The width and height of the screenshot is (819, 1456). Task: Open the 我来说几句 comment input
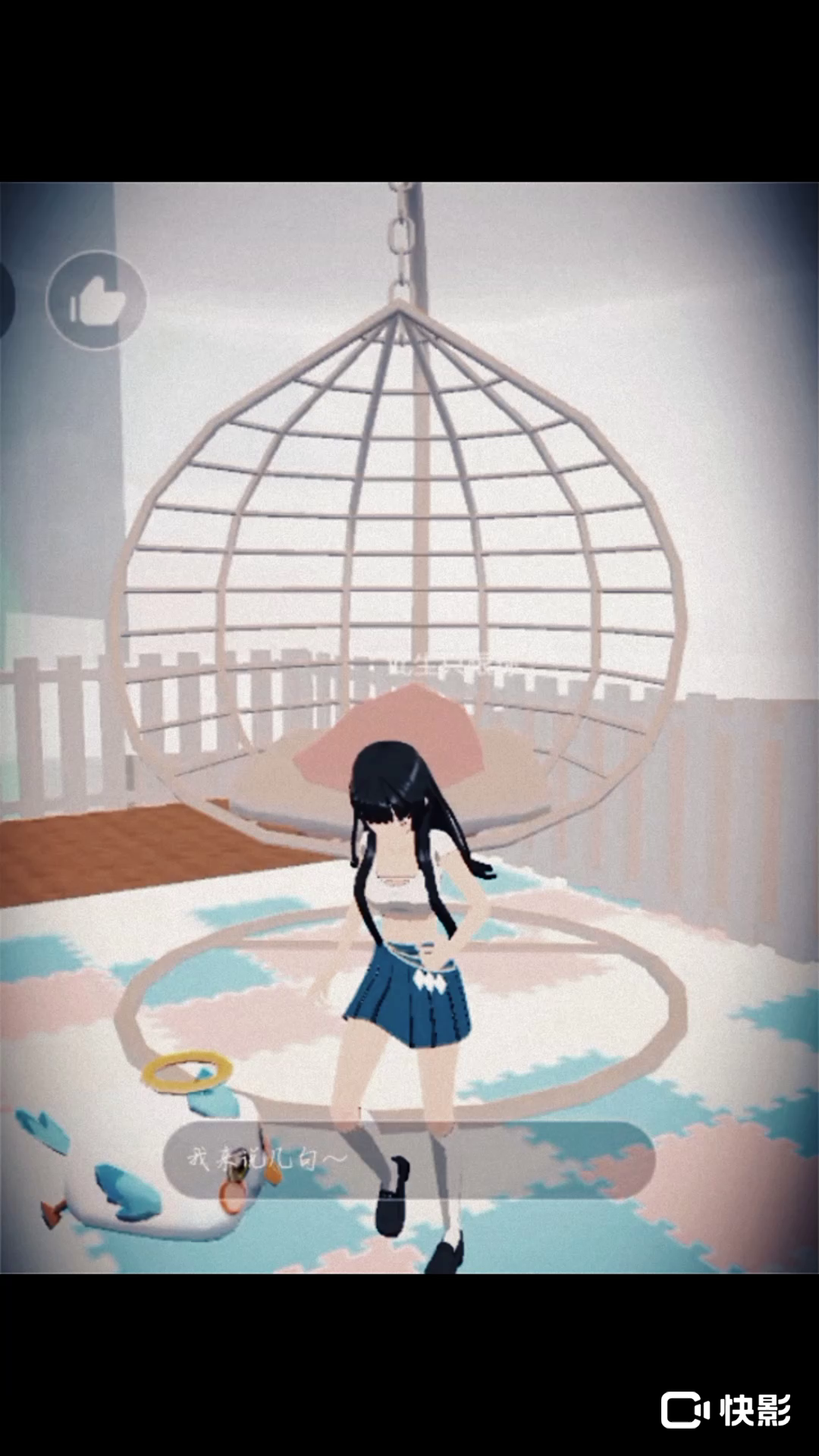(408, 1159)
